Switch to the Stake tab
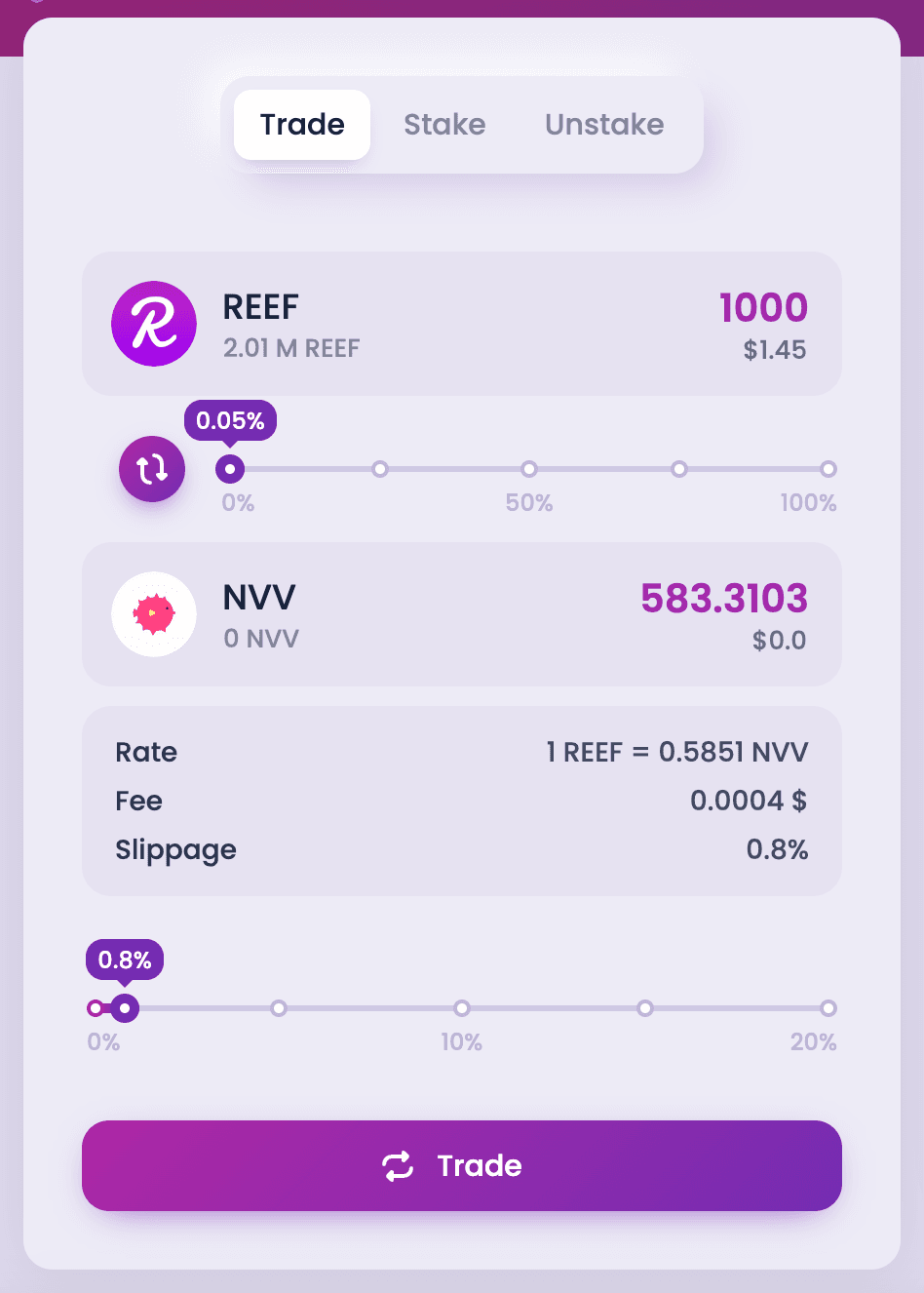The height and width of the screenshot is (1293, 924). point(444,124)
